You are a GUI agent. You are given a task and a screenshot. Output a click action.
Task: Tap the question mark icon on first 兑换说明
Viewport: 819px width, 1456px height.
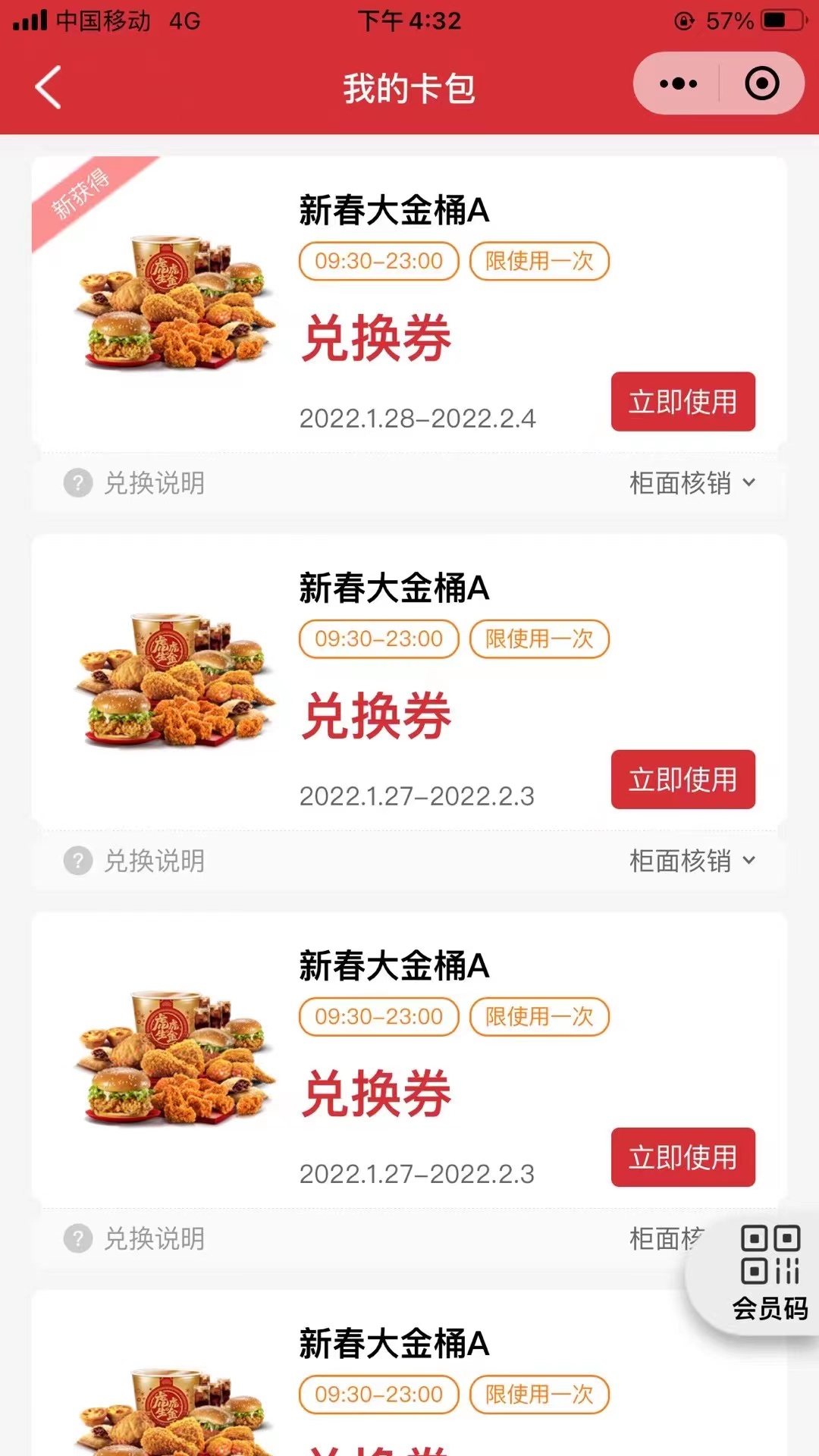[x=78, y=483]
